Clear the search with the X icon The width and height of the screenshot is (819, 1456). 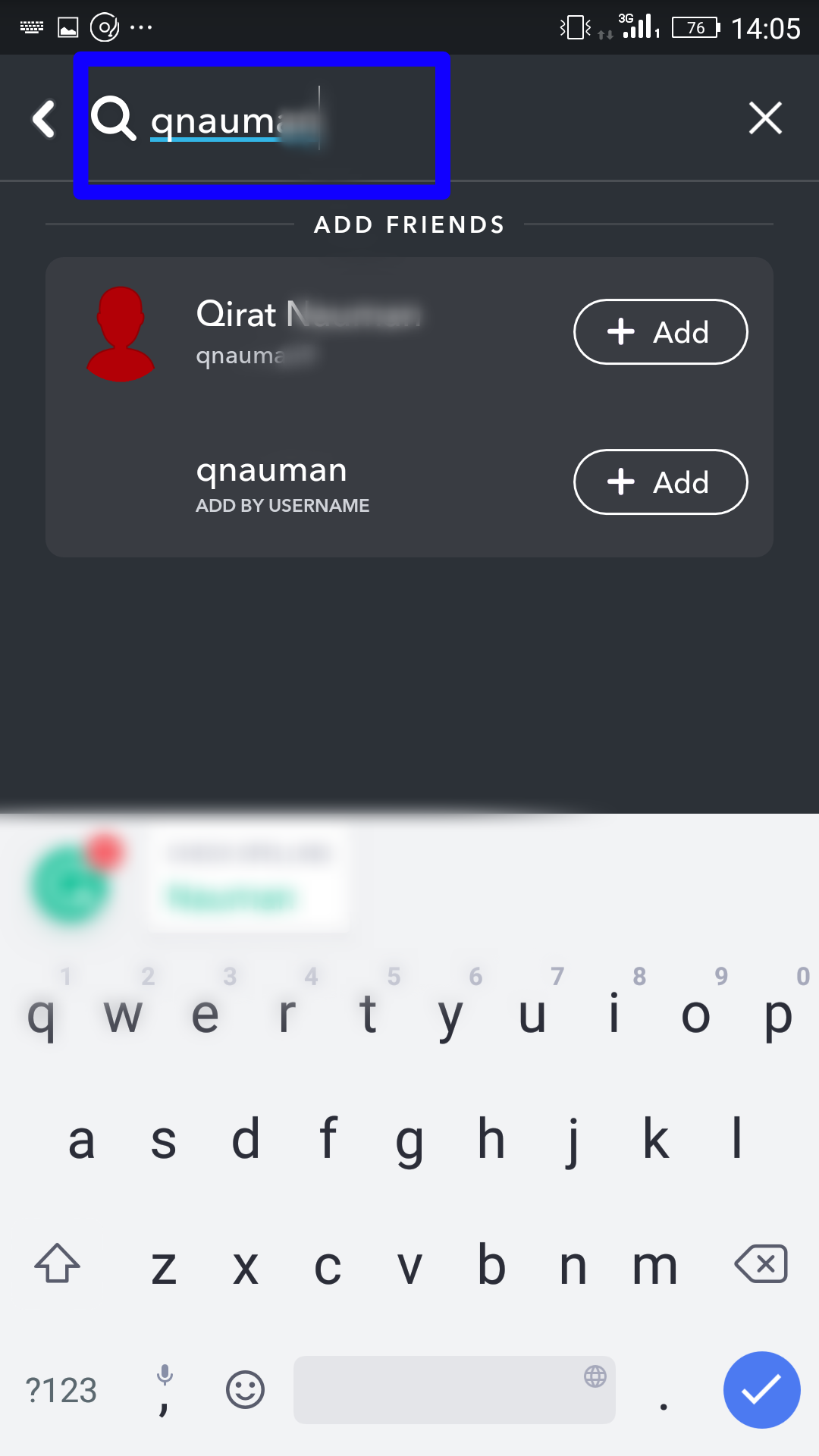tap(765, 118)
